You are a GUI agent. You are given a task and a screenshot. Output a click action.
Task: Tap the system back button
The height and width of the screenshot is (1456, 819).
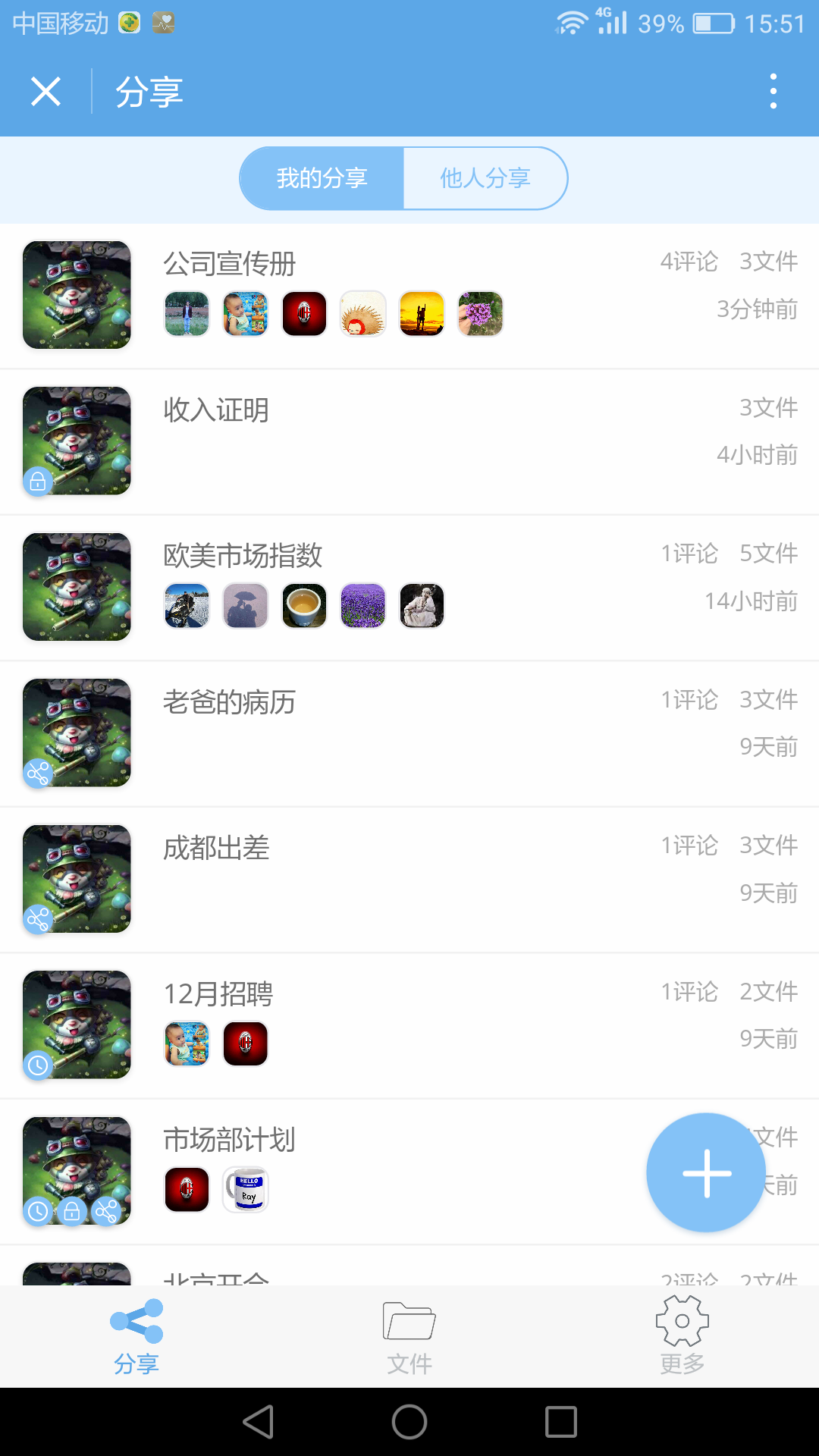point(259,1422)
